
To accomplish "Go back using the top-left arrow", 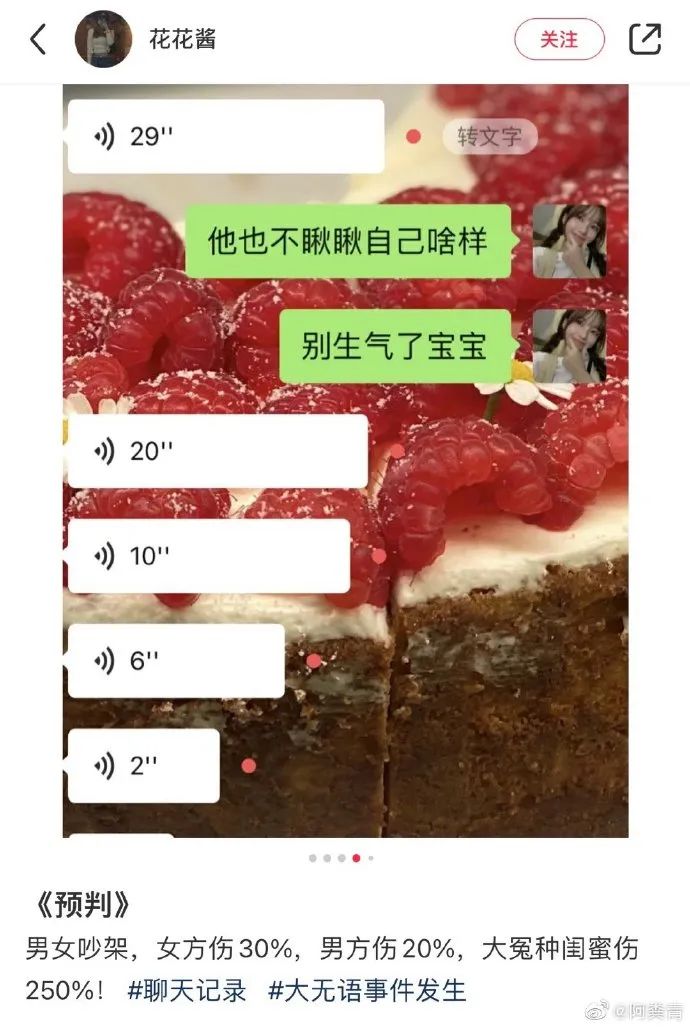I will pyautogui.click(x=38, y=40).
